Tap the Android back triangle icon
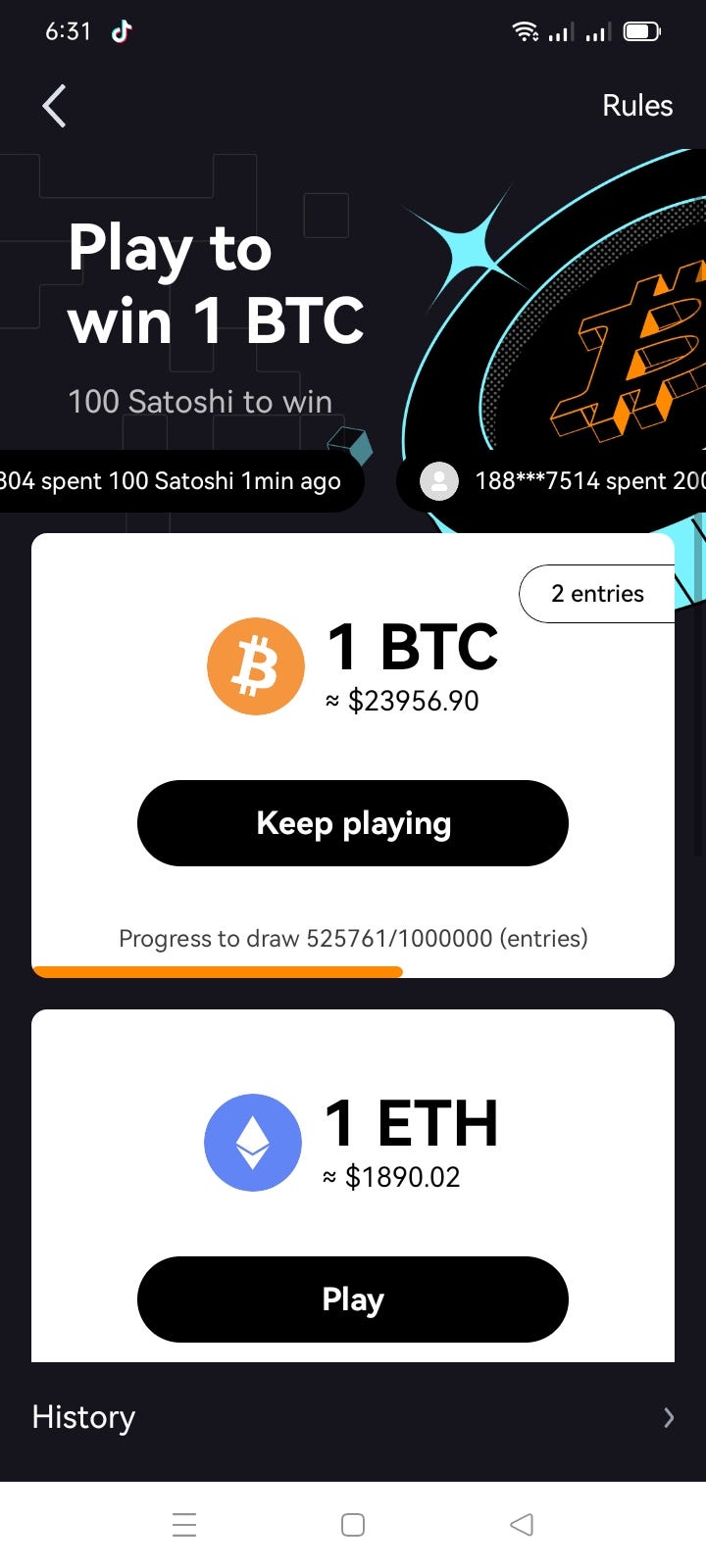 click(521, 1524)
